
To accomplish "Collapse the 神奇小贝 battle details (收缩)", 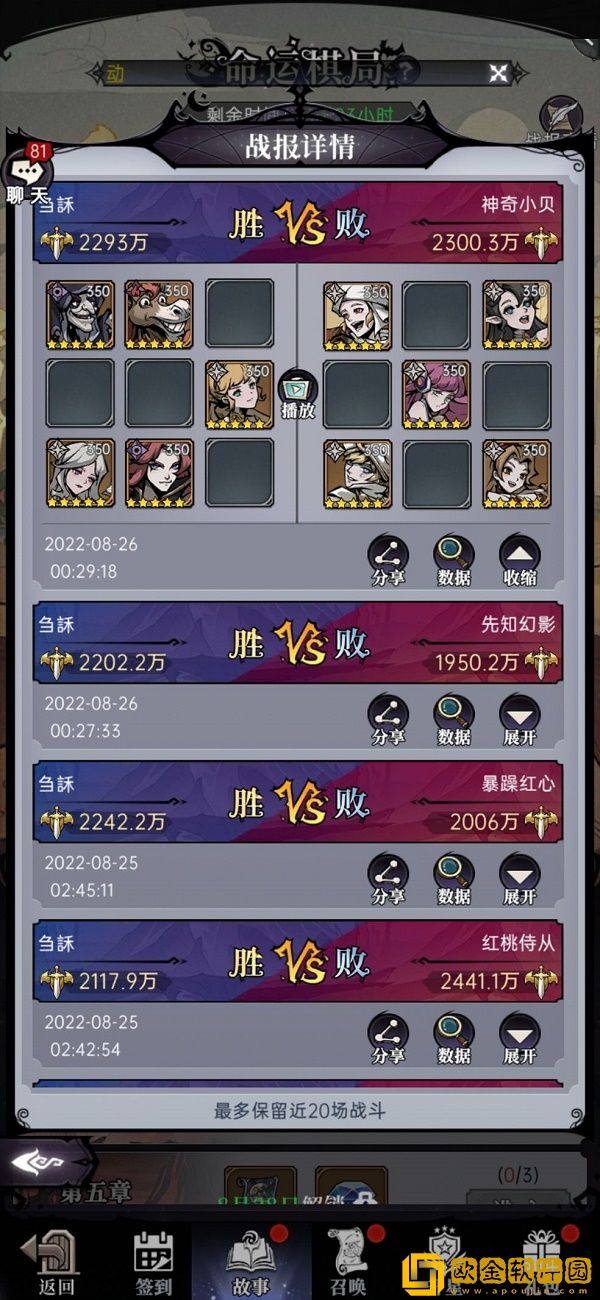I will [x=519, y=560].
